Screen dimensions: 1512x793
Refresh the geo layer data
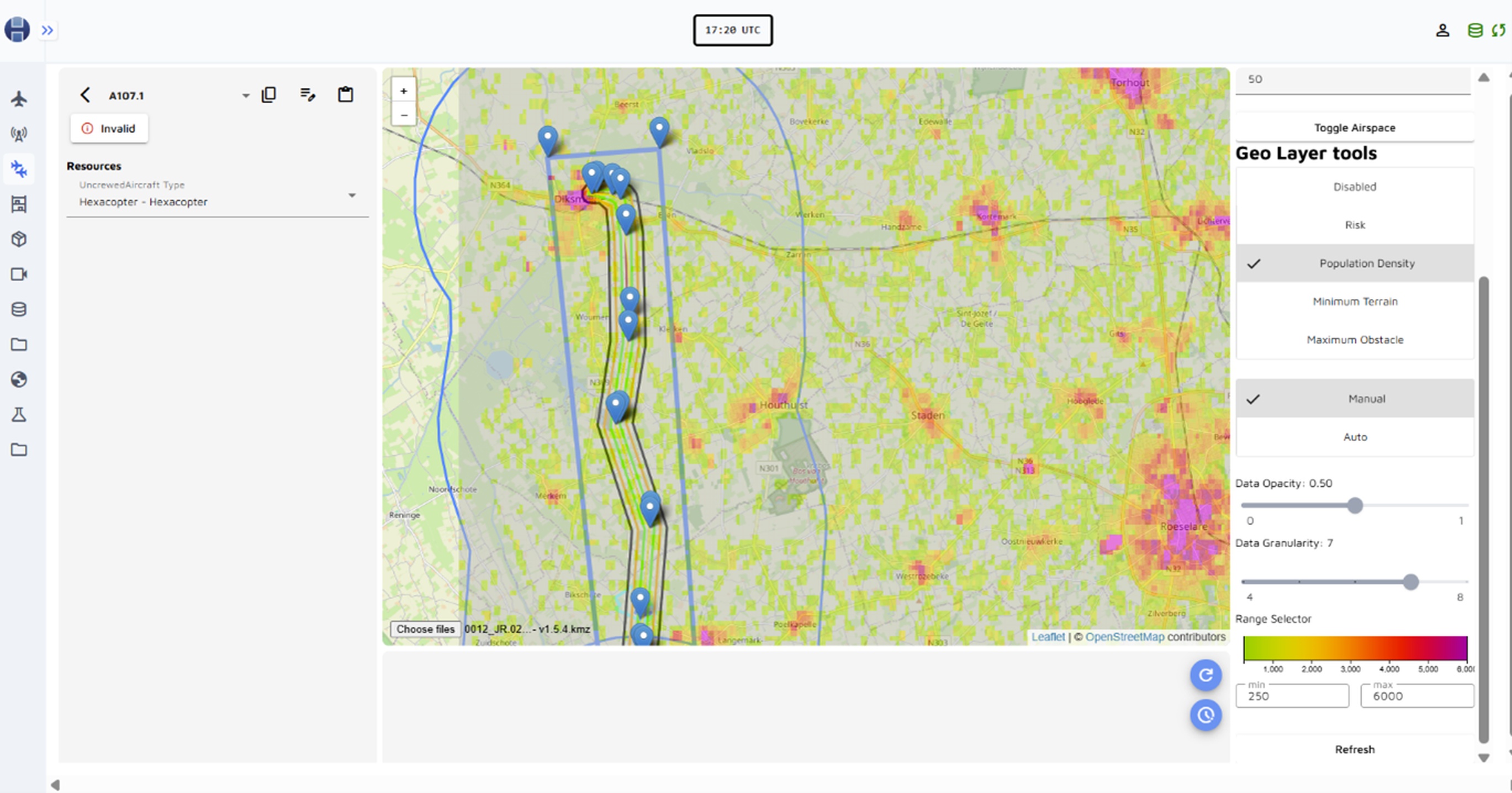point(1354,749)
